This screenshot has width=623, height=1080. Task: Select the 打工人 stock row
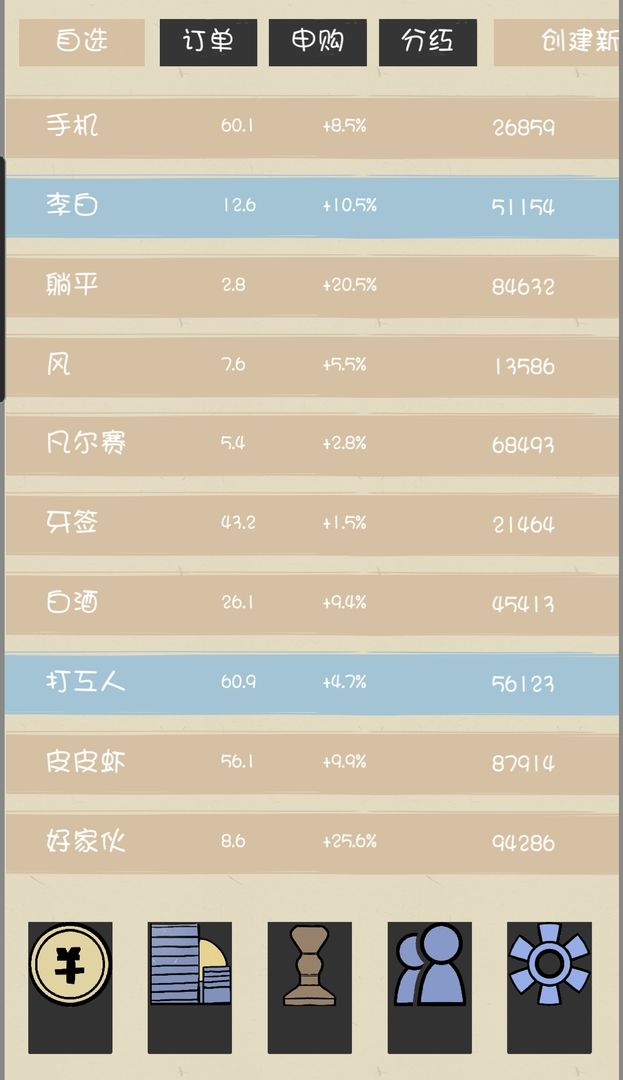(311, 683)
